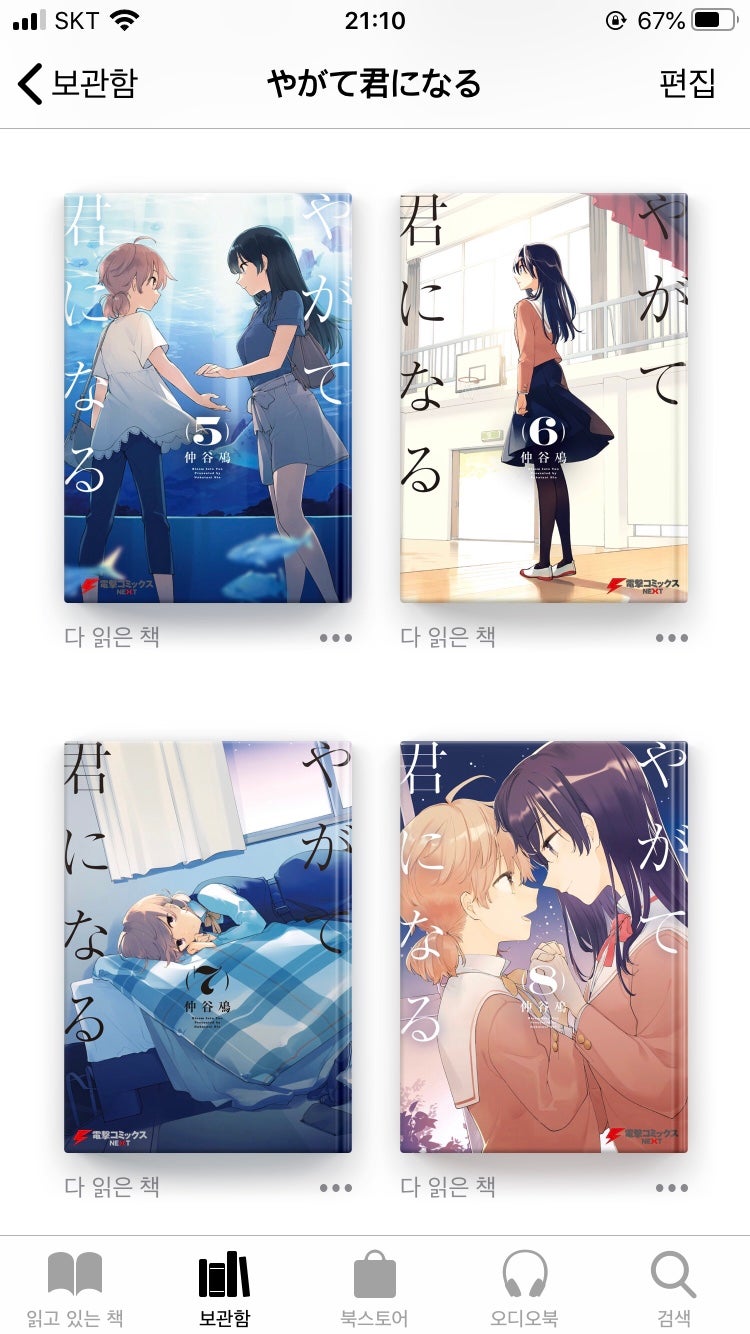The width and height of the screenshot is (750, 1334).
Task: Select the 보관함 tab
Action: coord(224,1288)
